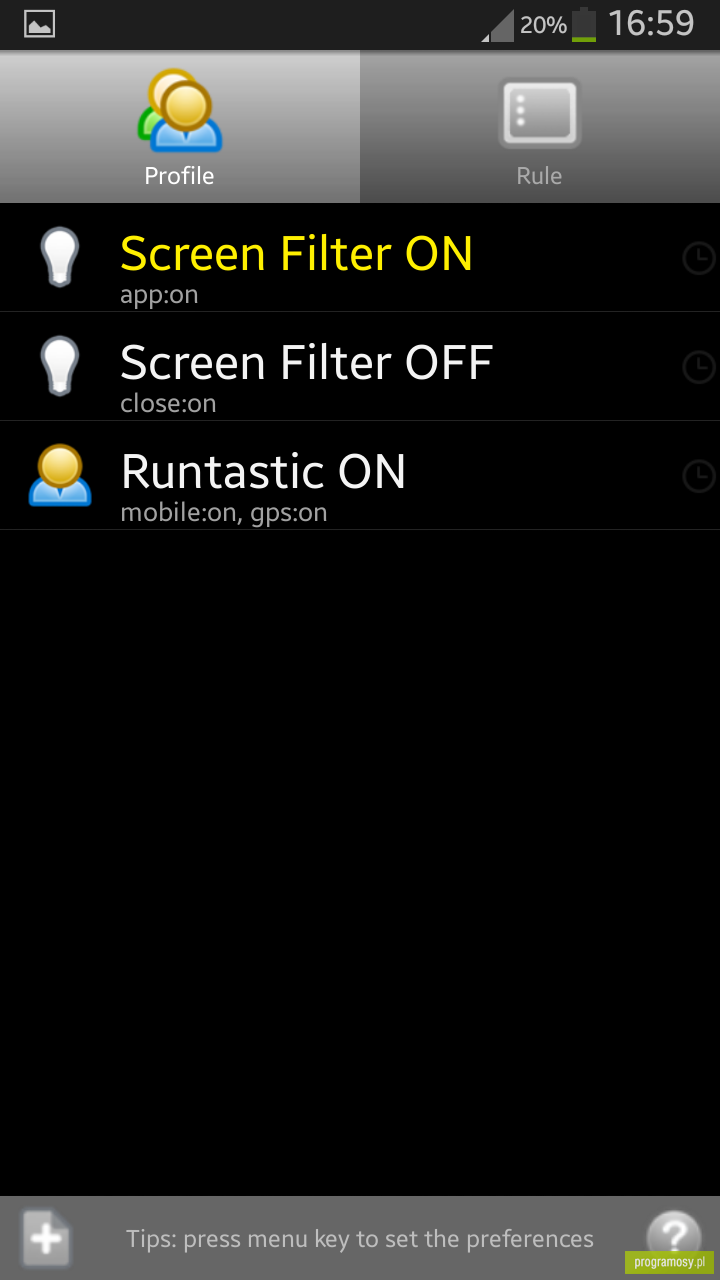The width and height of the screenshot is (720, 1280).
Task: Tap the clock icon beside Runtastic ON
Action: click(x=698, y=477)
